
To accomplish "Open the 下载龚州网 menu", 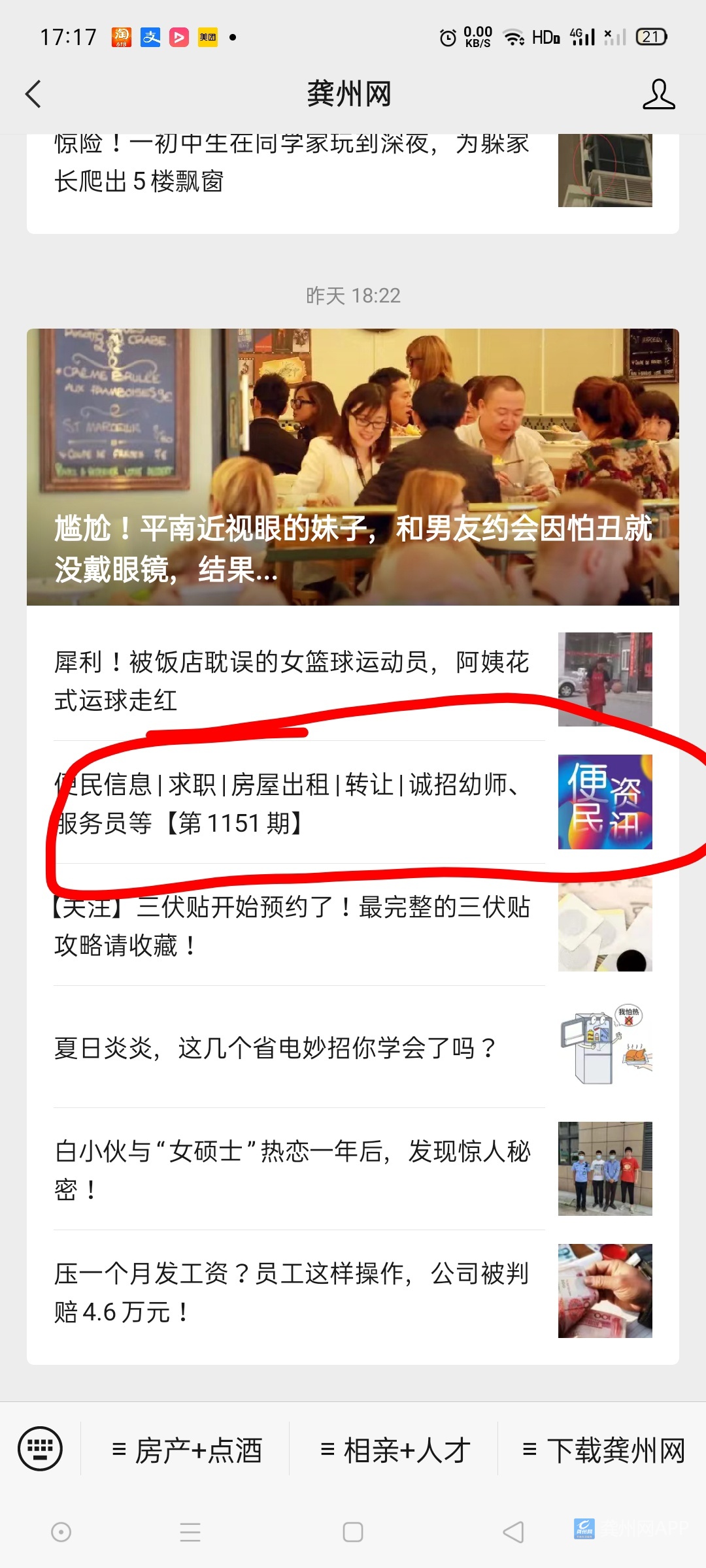I will (603, 1450).
